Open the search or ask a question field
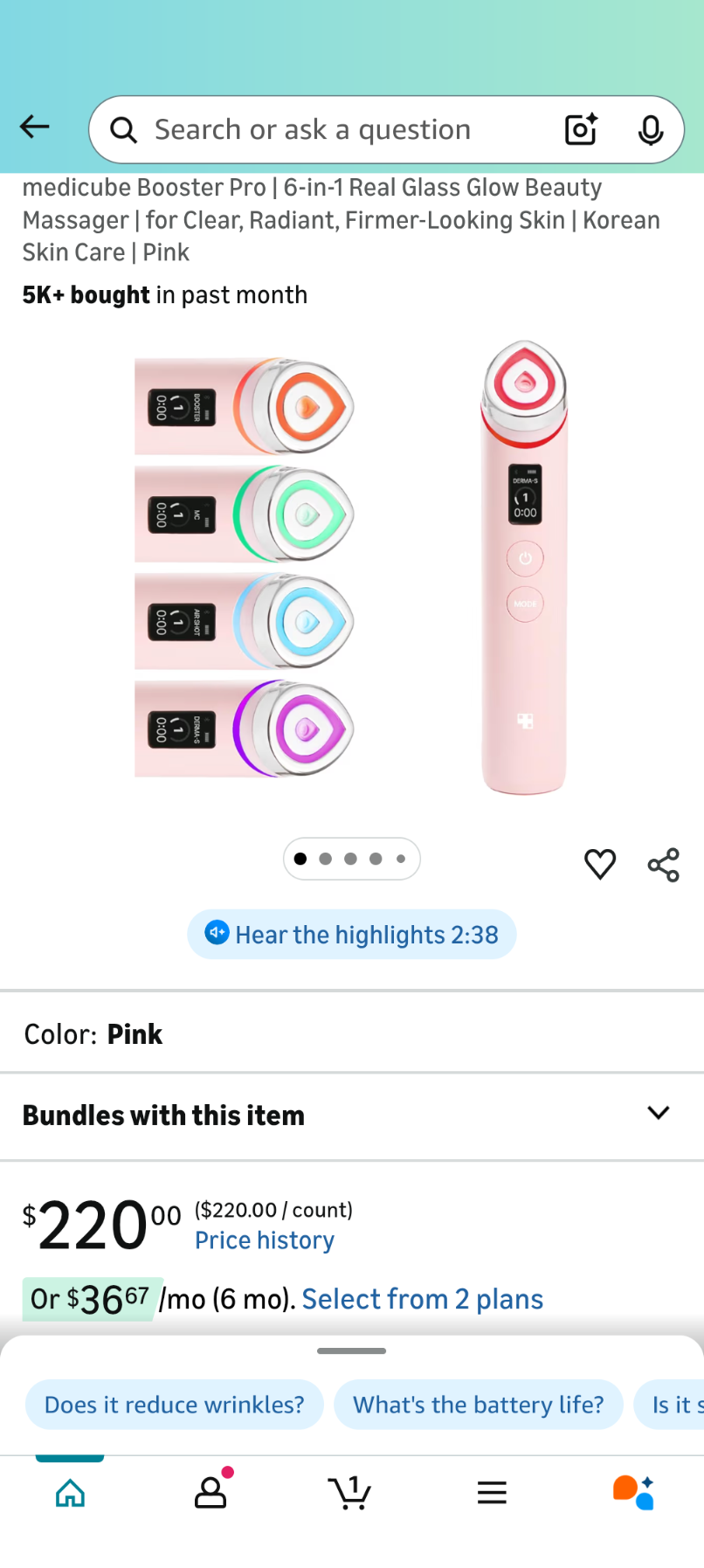Viewport: 704px width, 1568px height. 332,130
